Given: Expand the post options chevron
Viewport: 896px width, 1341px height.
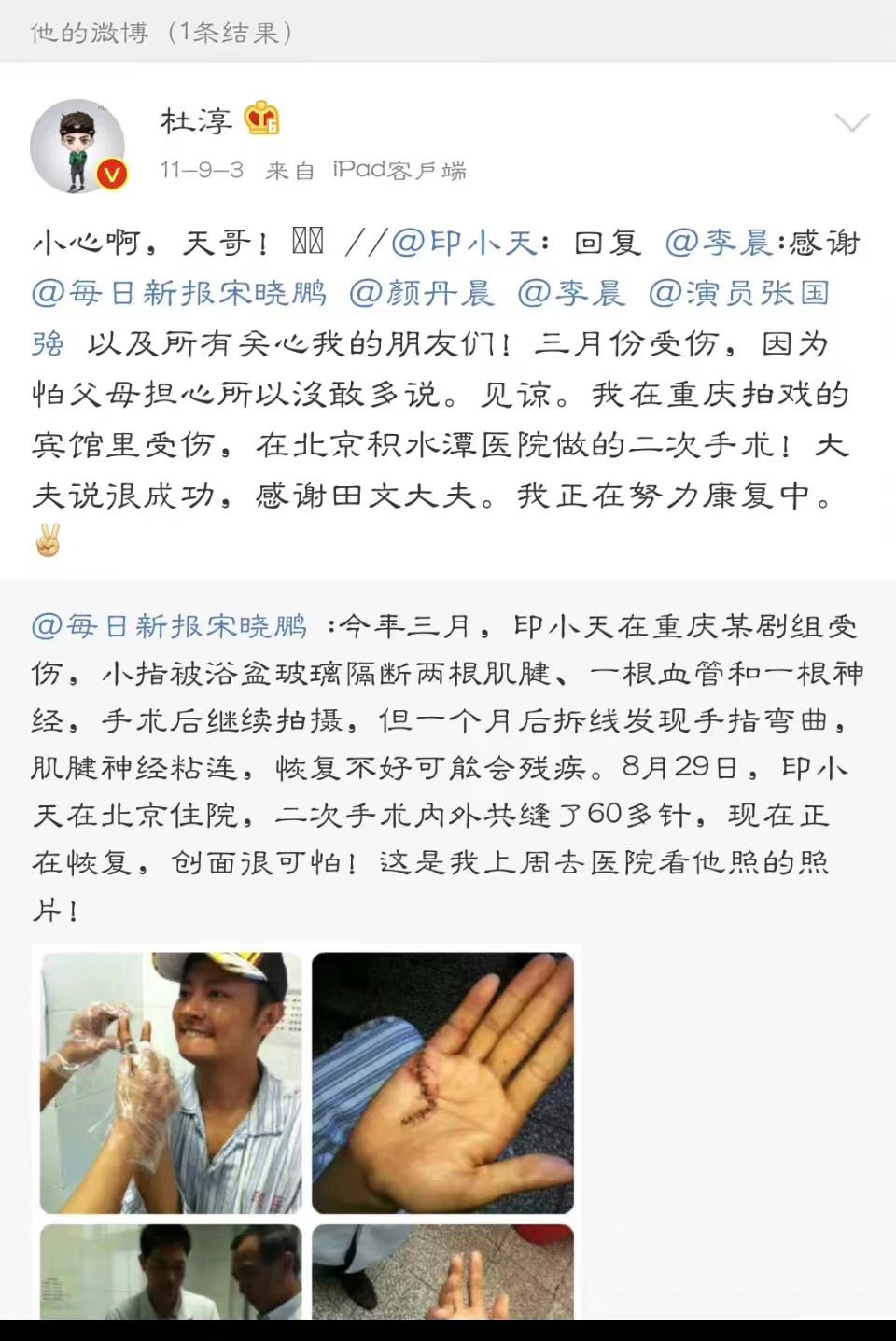Looking at the screenshot, I should (x=851, y=123).
